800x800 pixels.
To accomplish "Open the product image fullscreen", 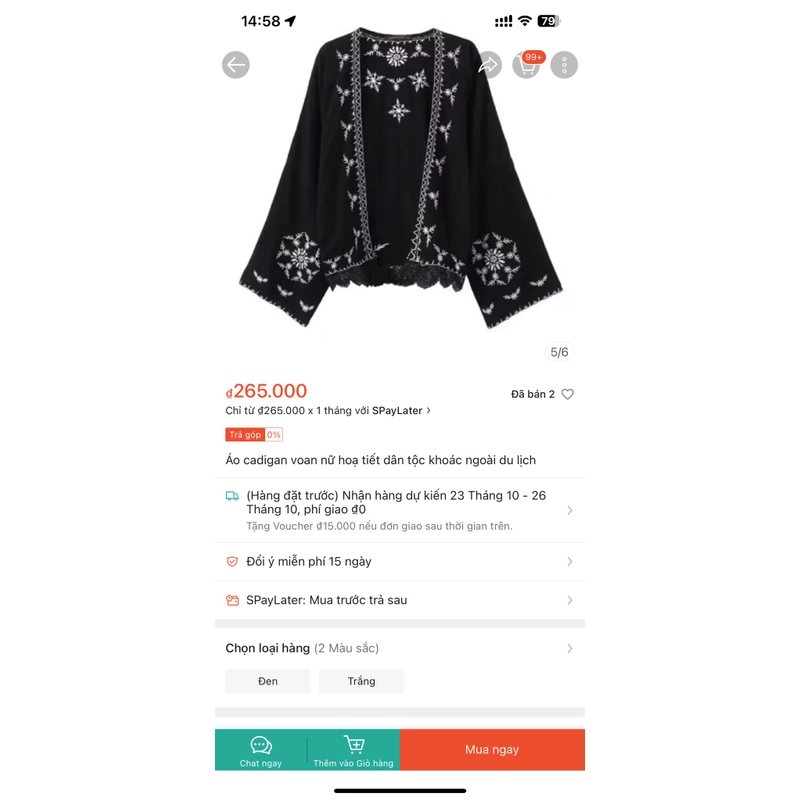I will pyautogui.click(x=400, y=190).
